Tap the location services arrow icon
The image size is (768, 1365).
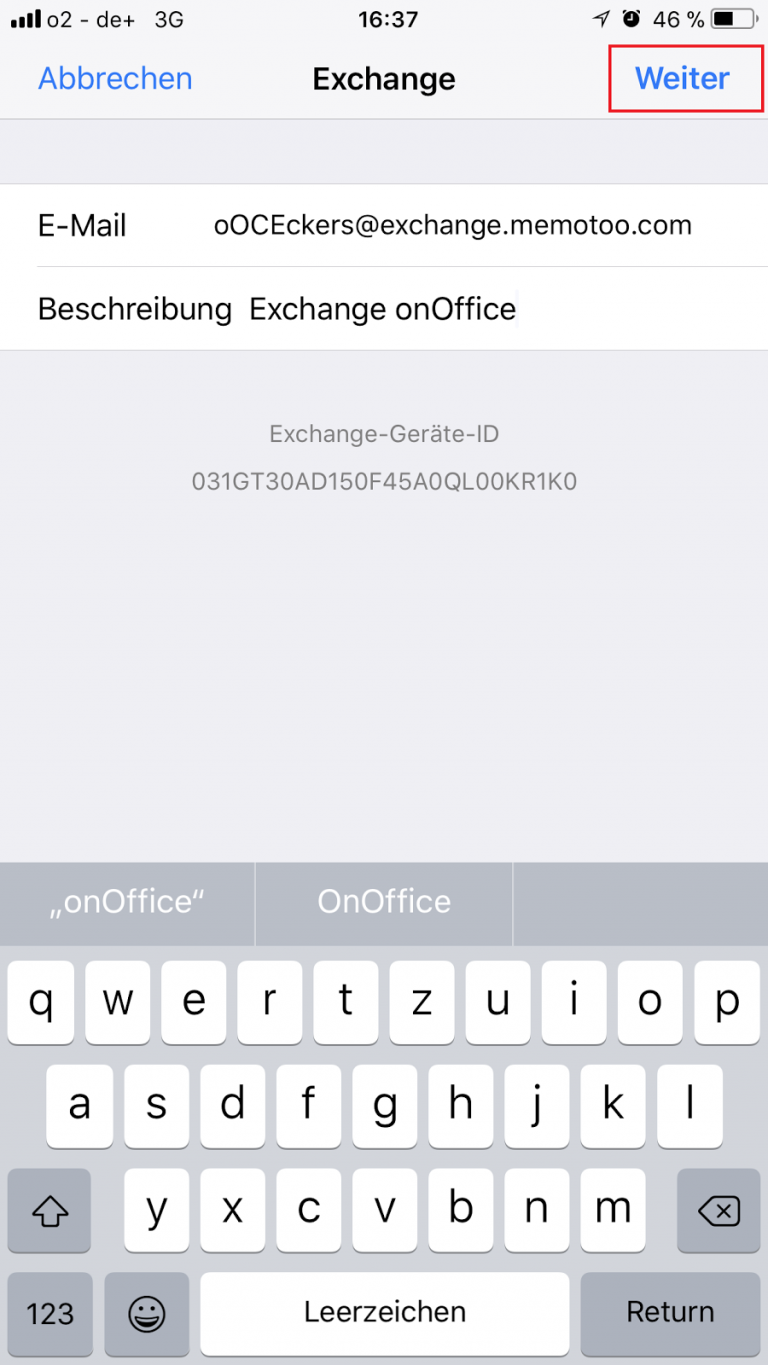click(601, 17)
